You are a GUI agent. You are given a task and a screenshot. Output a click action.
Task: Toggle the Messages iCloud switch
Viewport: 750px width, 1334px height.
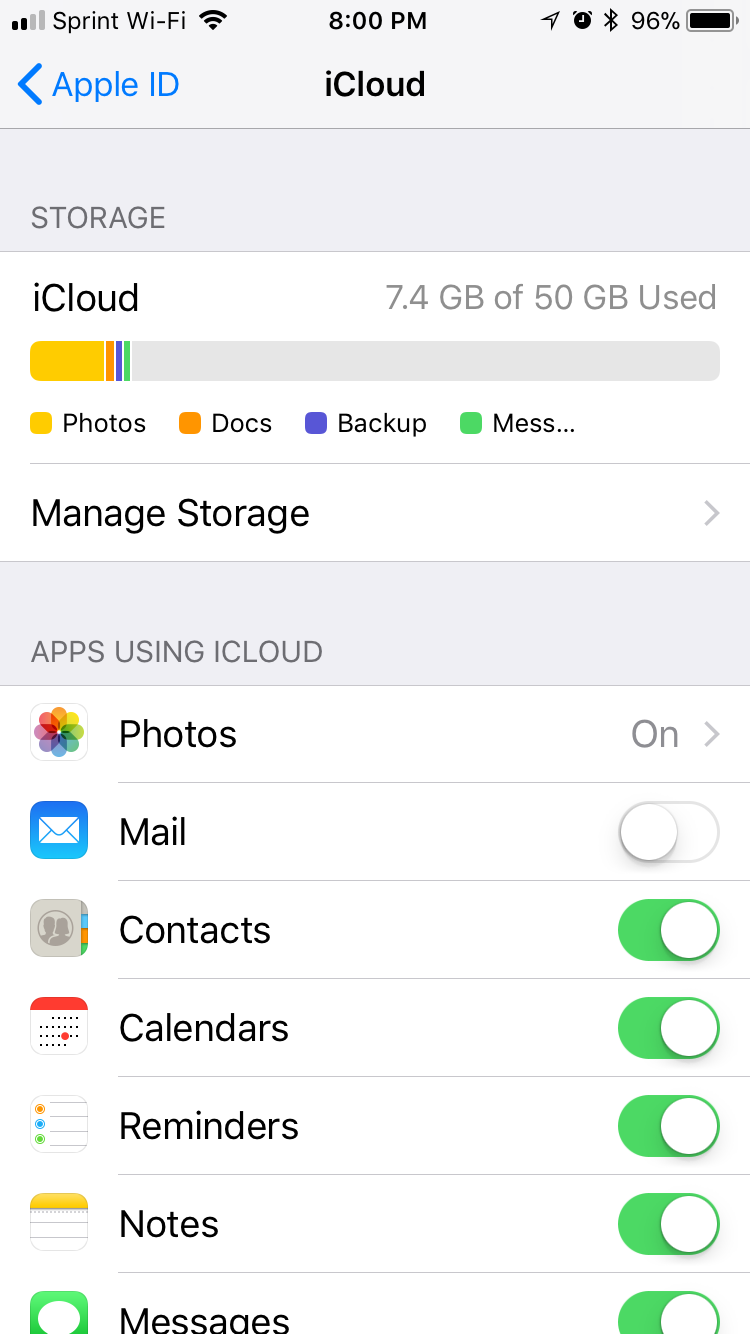[669, 1313]
